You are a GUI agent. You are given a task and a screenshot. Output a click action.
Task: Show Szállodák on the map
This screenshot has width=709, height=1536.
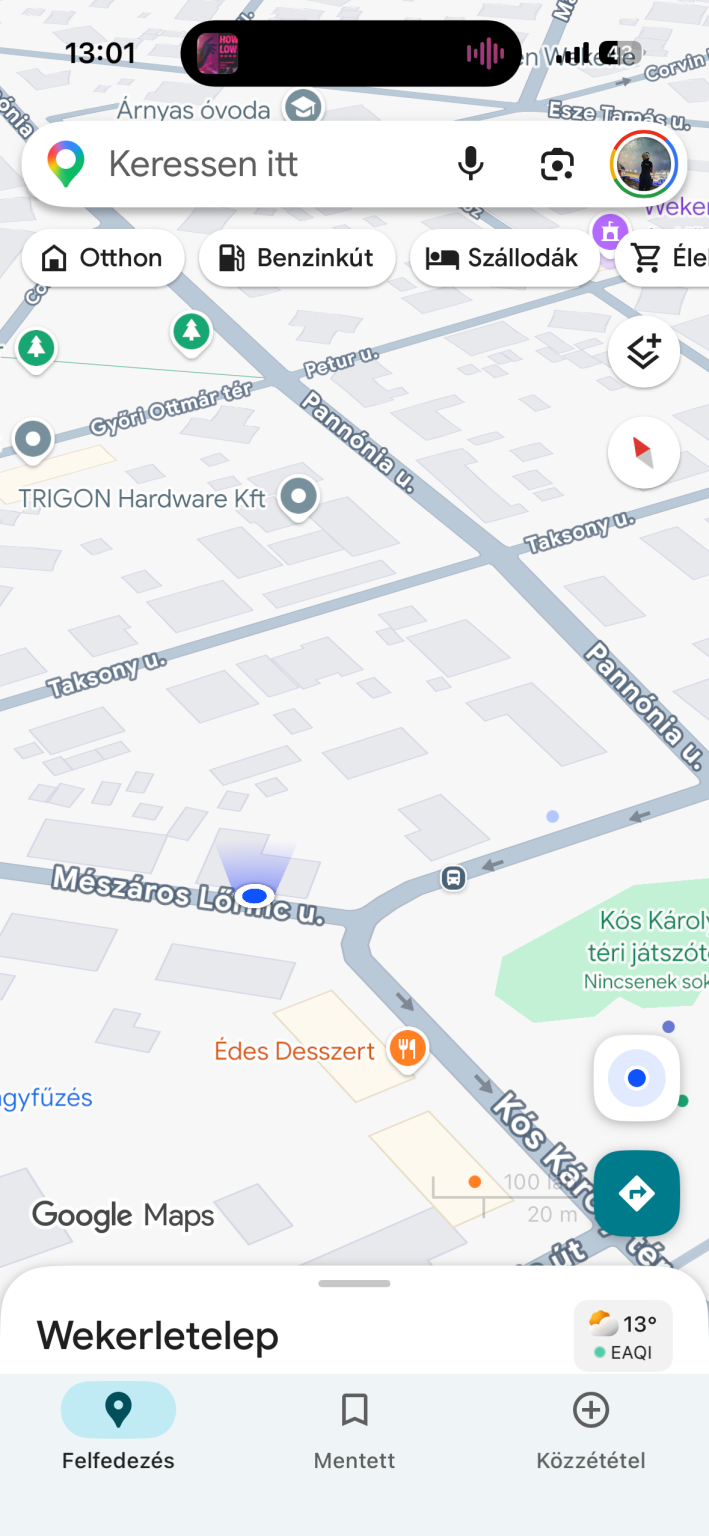point(504,258)
